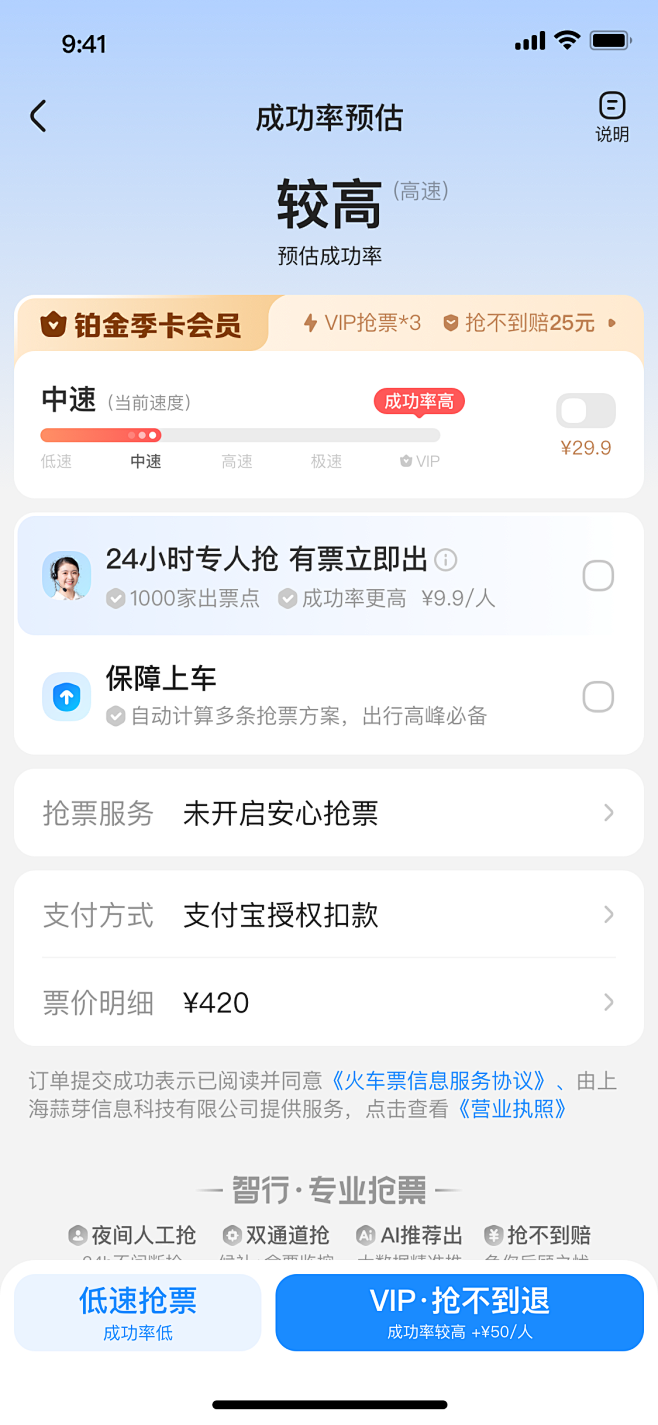Choose the 低速抢票 button
The height and width of the screenshot is (1425, 658).
[138, 1312]
